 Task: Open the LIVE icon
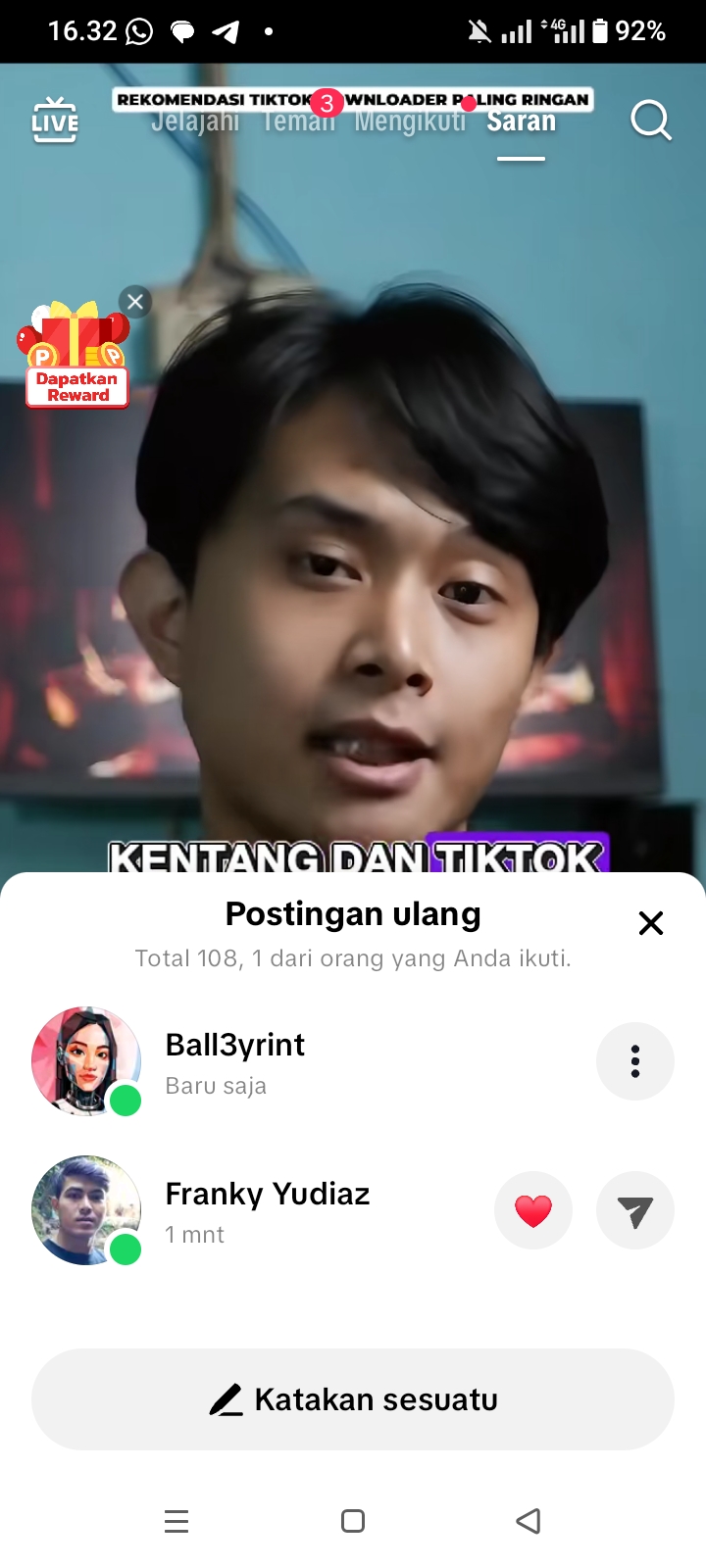click(x=54, y=122)
